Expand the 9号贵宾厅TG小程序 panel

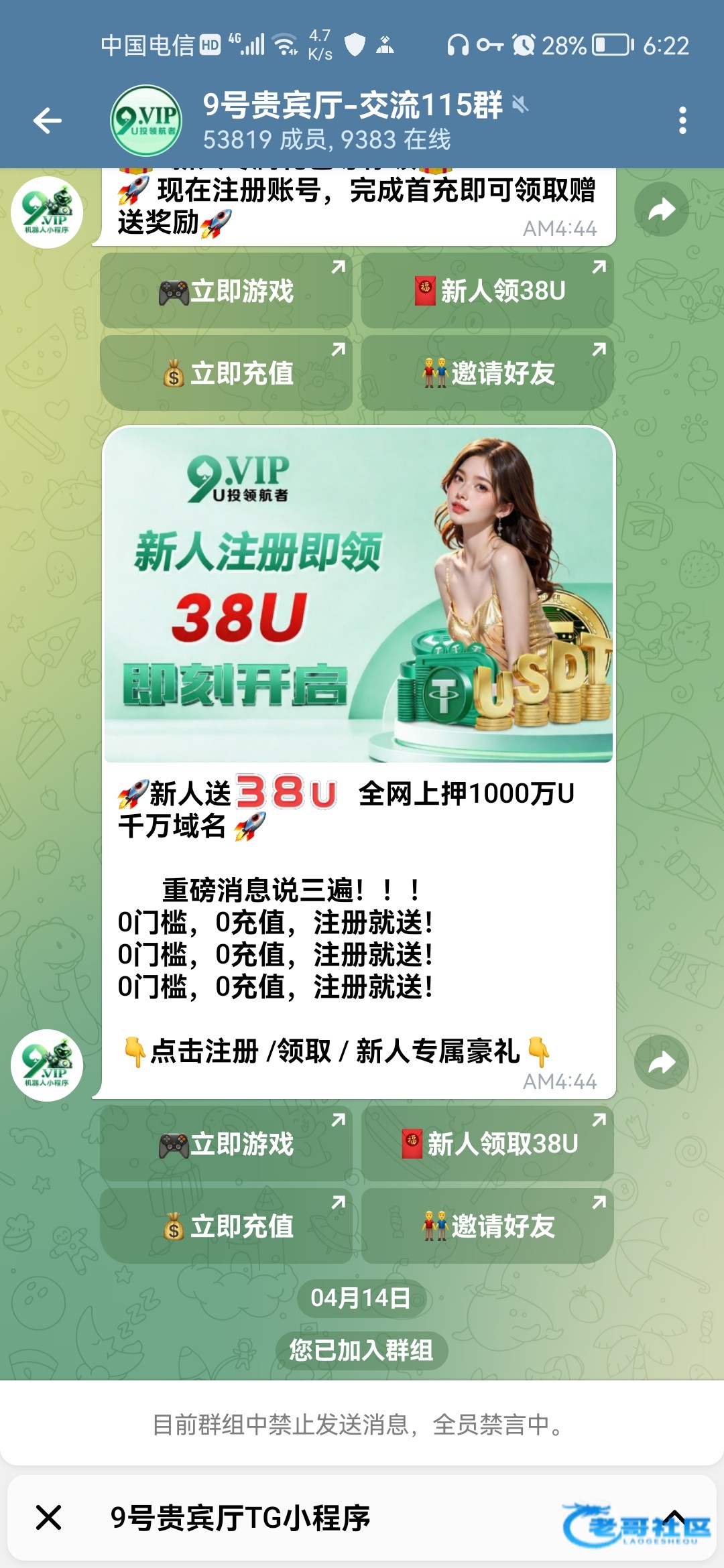point(674,1516)
